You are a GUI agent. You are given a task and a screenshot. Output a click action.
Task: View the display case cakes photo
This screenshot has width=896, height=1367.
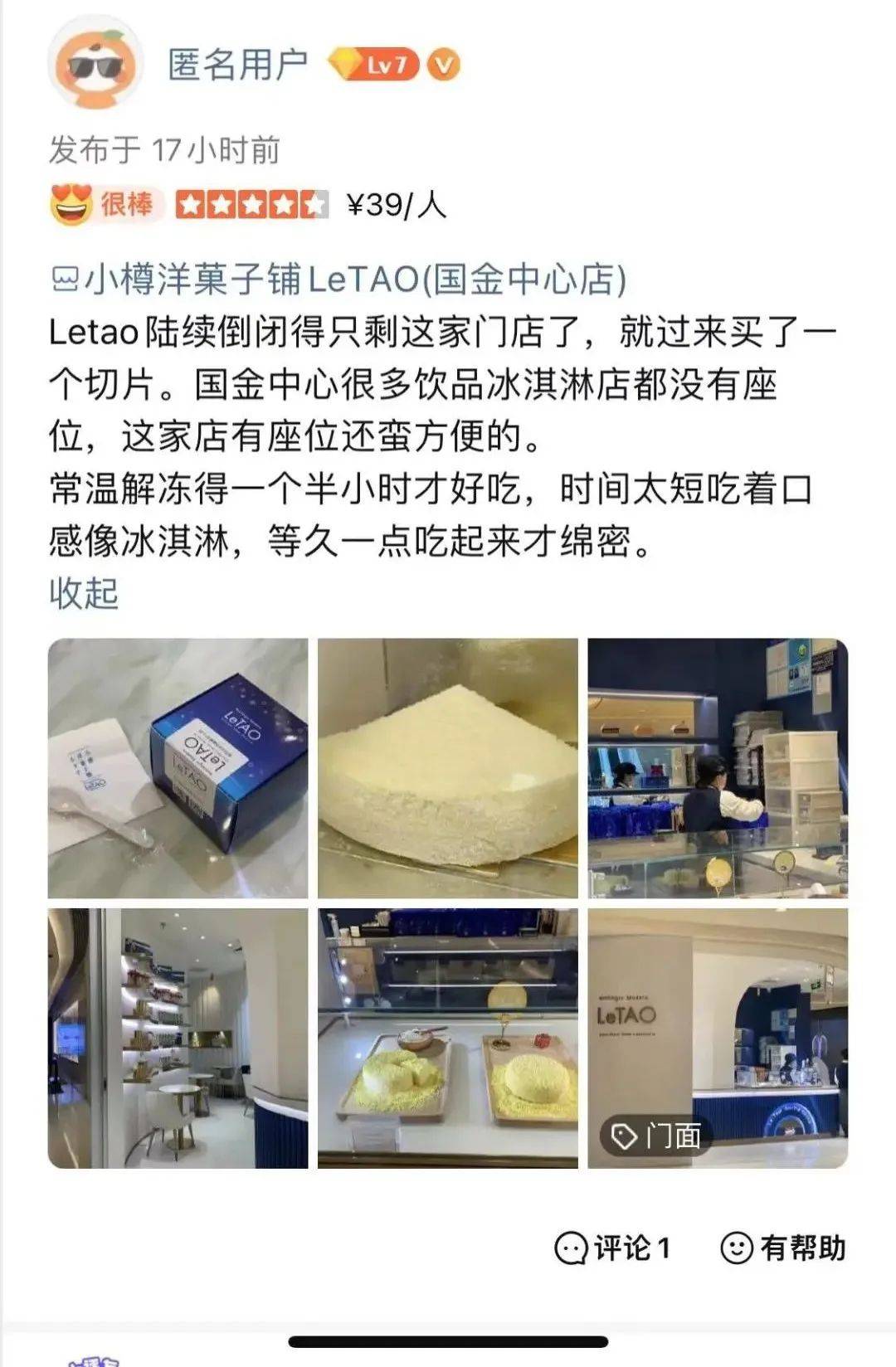point(448,1038)
